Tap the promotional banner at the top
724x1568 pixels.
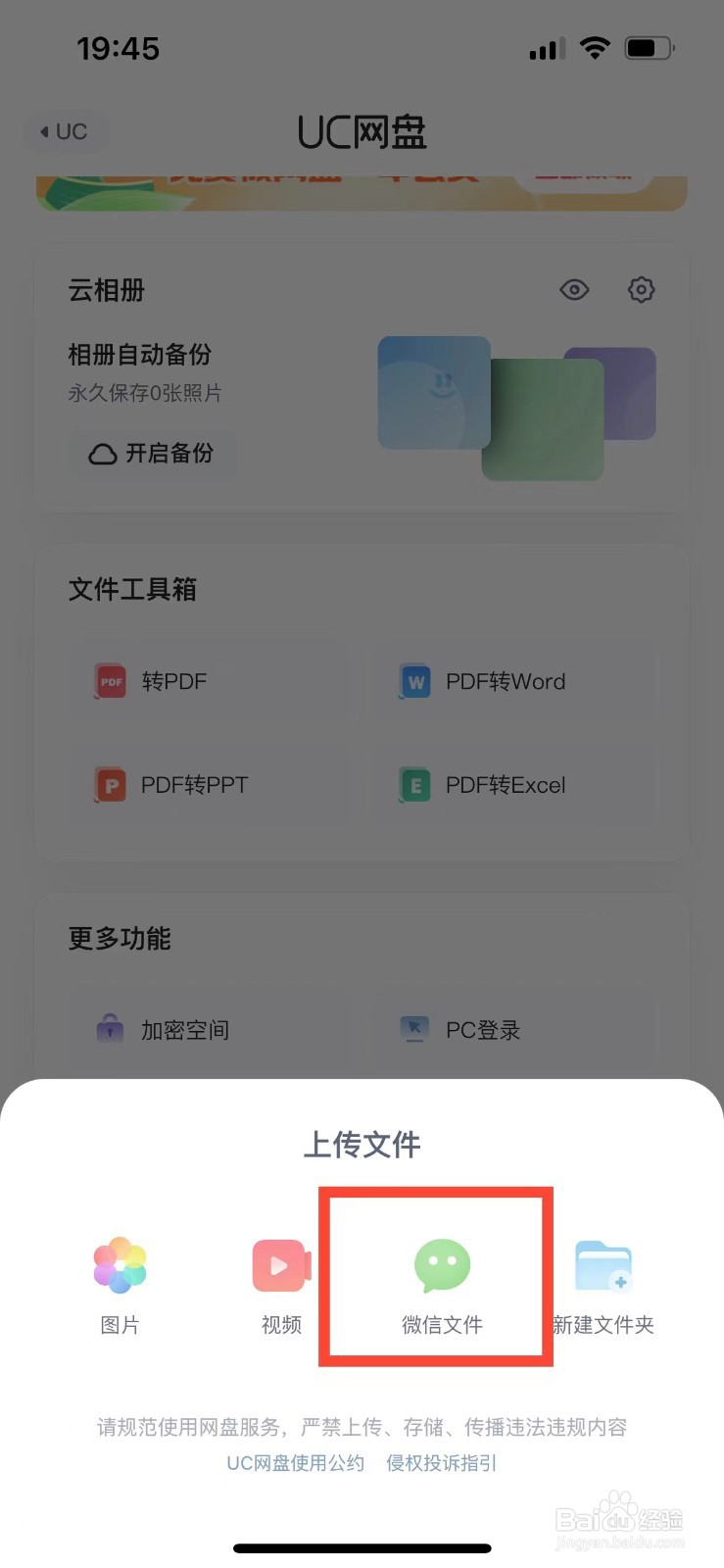tap(362, 188)
